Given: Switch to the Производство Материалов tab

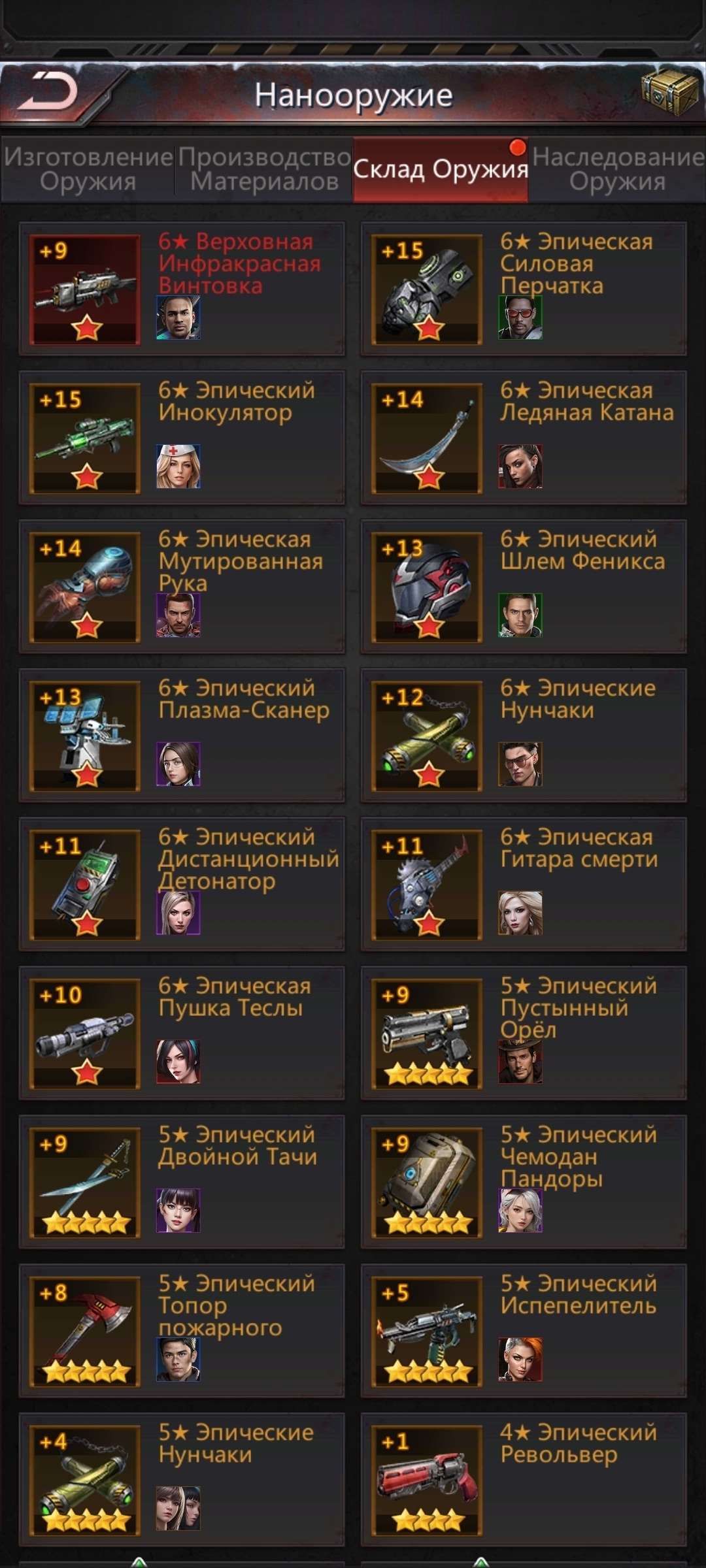Looking at the screenshot, I should pyautogui.click(x=264, y=169).
